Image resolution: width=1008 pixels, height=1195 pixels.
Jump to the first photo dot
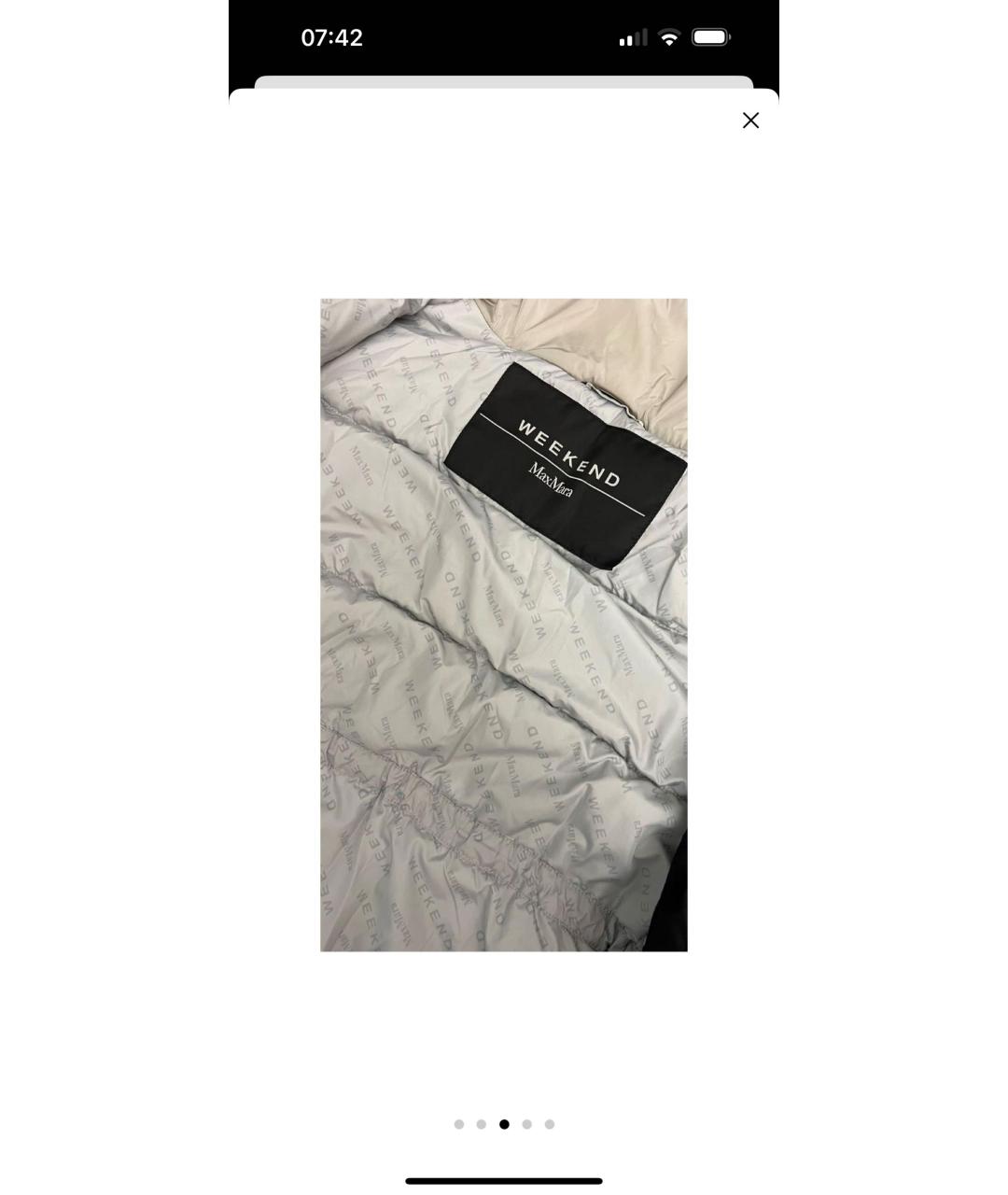click(x=459, y=1124)
